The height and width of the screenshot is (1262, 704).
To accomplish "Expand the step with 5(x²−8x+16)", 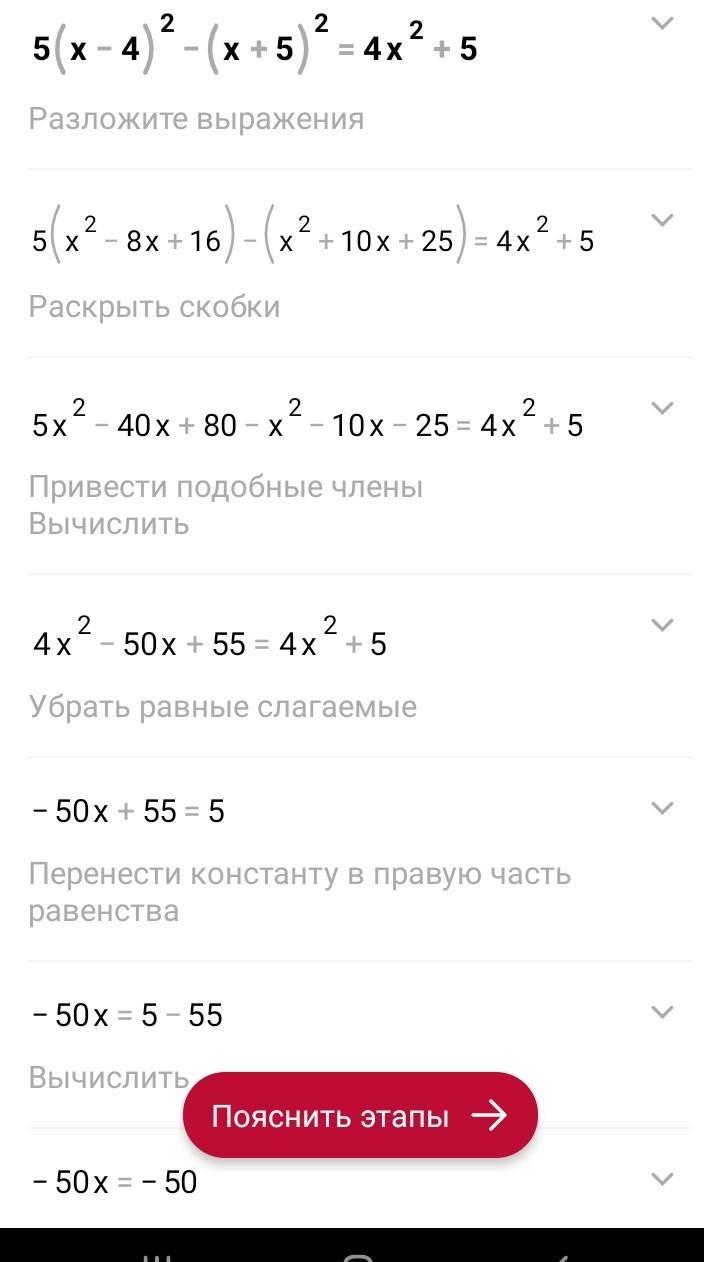I will [662, 220].
